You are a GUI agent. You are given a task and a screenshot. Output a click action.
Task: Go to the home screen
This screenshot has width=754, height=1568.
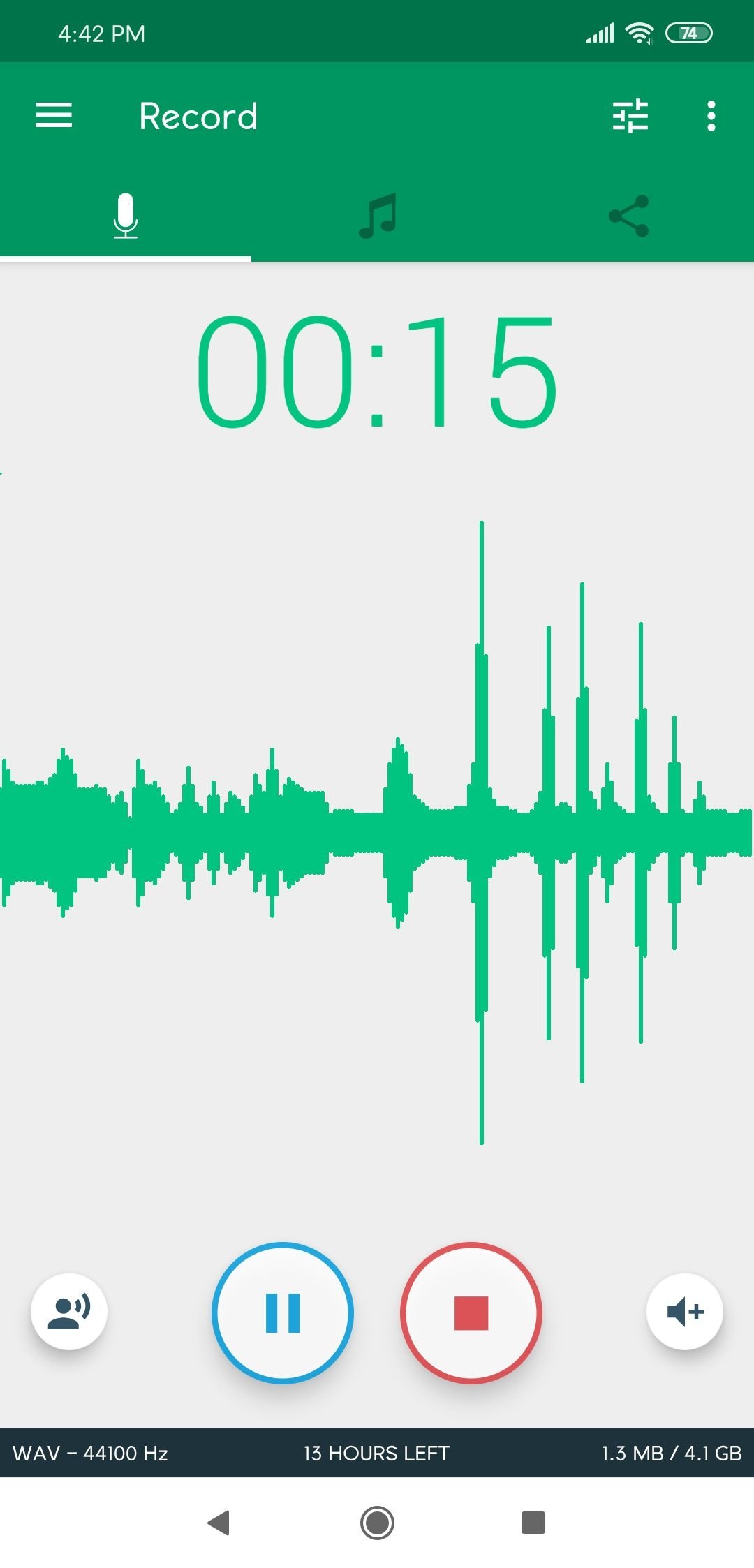(377, 1522)
